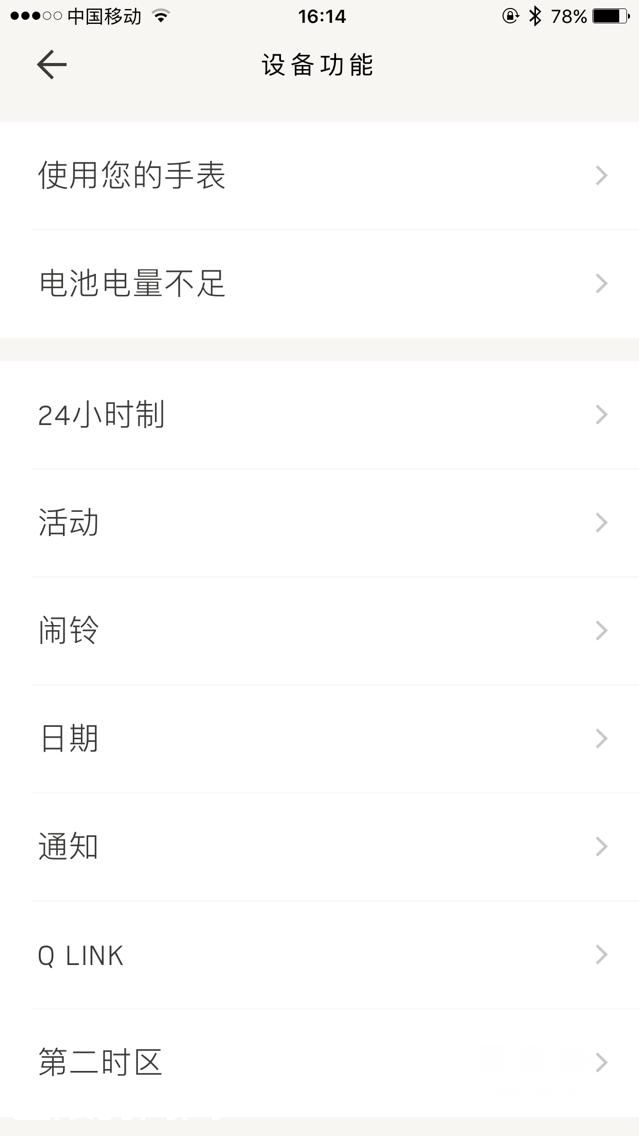Image resolution: width=639 pixels, height=1136 pixels.
Task: Open 24小时制 feature page
Action: (x=319, y=415)
